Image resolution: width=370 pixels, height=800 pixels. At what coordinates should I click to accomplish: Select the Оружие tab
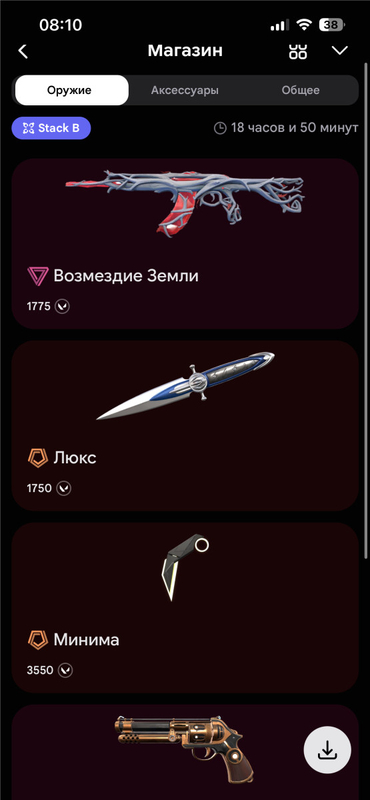point(69,90)
